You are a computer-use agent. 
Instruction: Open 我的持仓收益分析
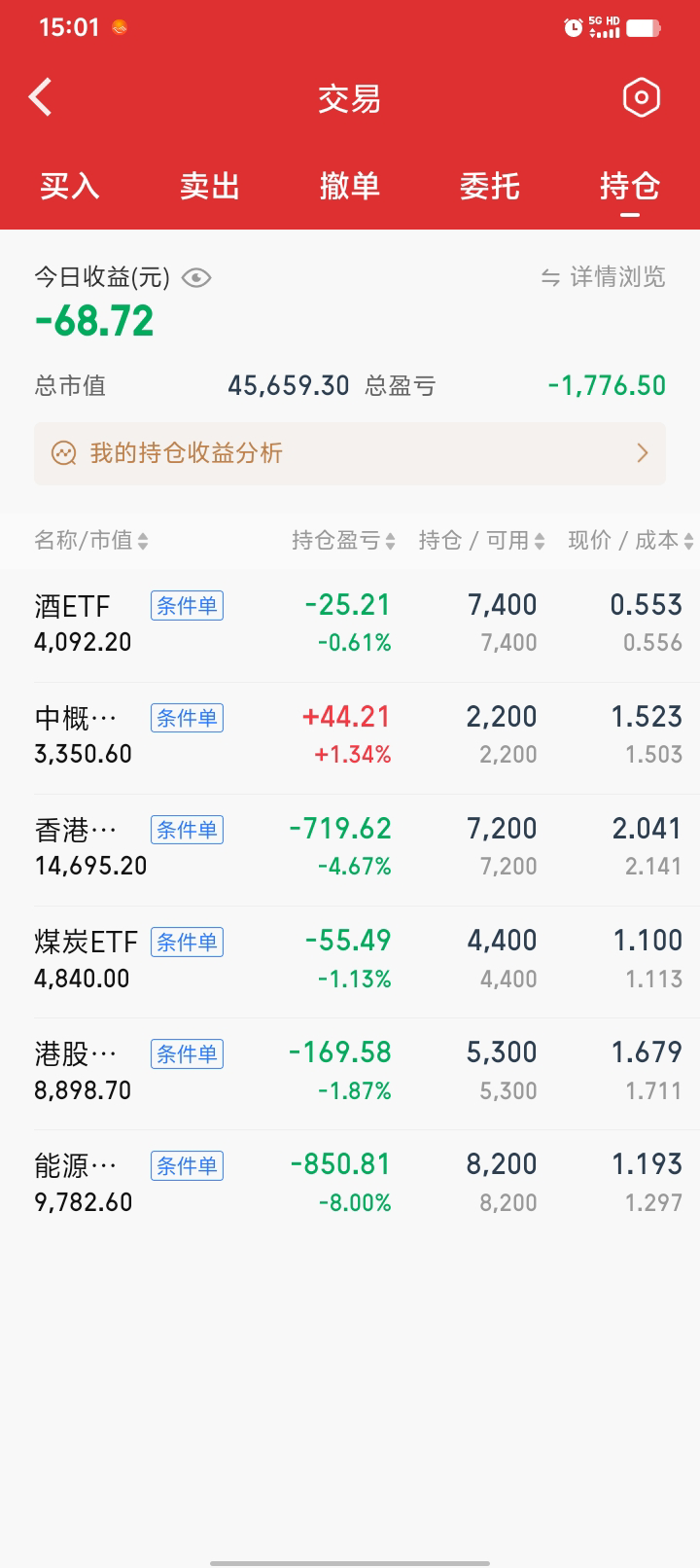(x=350, y=453)
